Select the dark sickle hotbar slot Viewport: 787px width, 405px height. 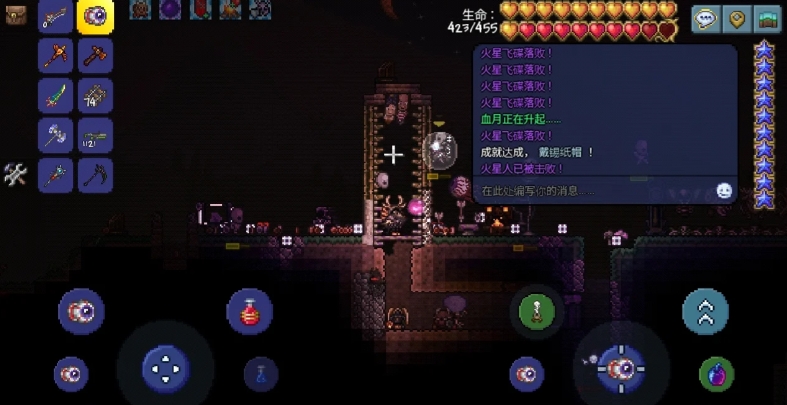pos(96,174)
